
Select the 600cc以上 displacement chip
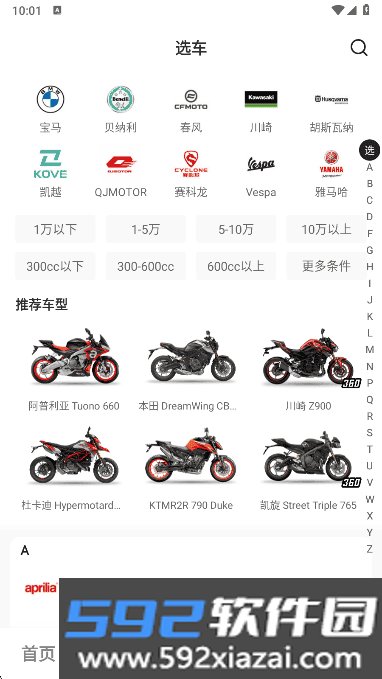[236, 266]
